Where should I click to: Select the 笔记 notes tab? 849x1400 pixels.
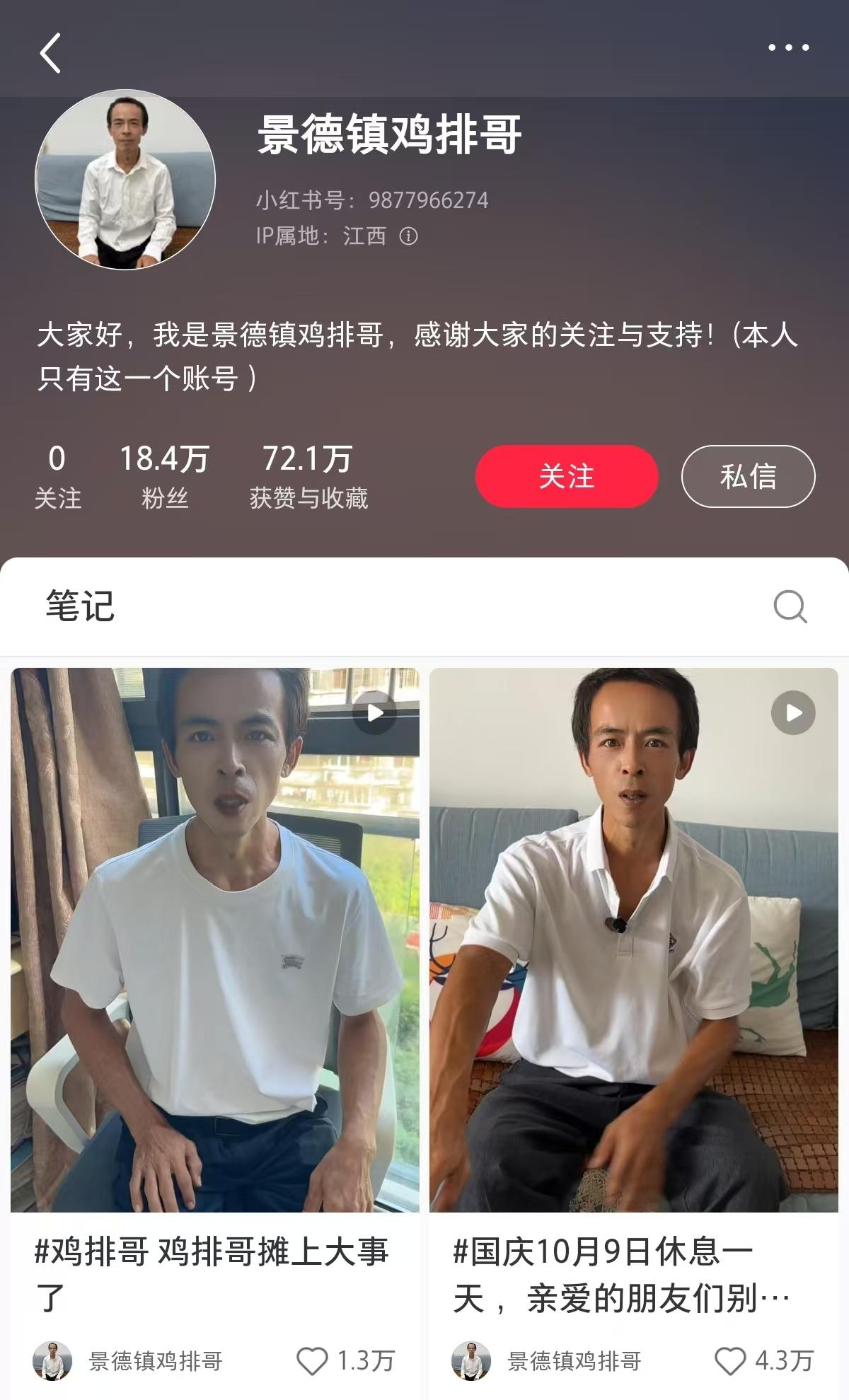80,606
